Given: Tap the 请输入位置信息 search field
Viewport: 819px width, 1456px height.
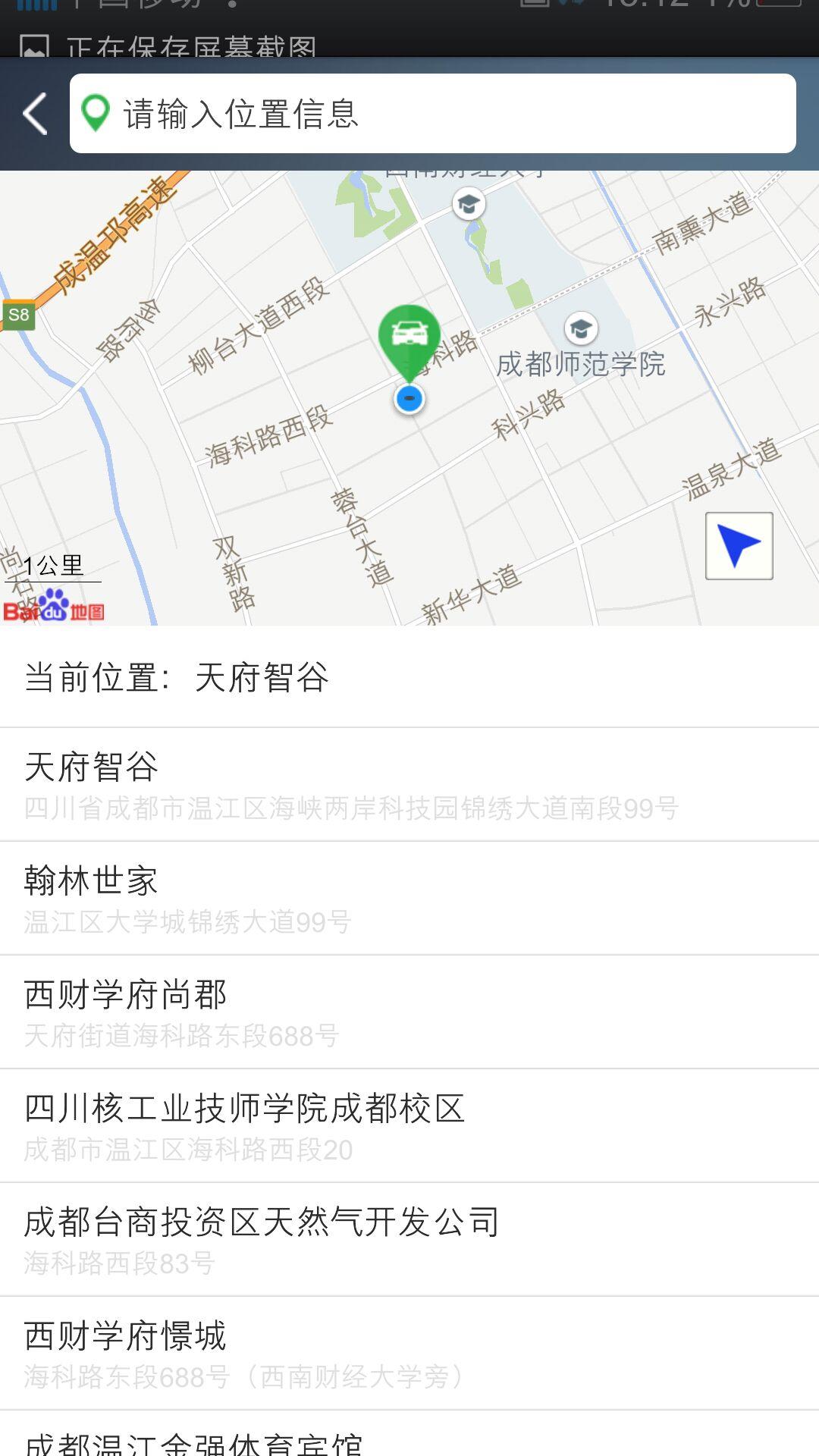Looking at the screenshot, I should pos(432,114).
